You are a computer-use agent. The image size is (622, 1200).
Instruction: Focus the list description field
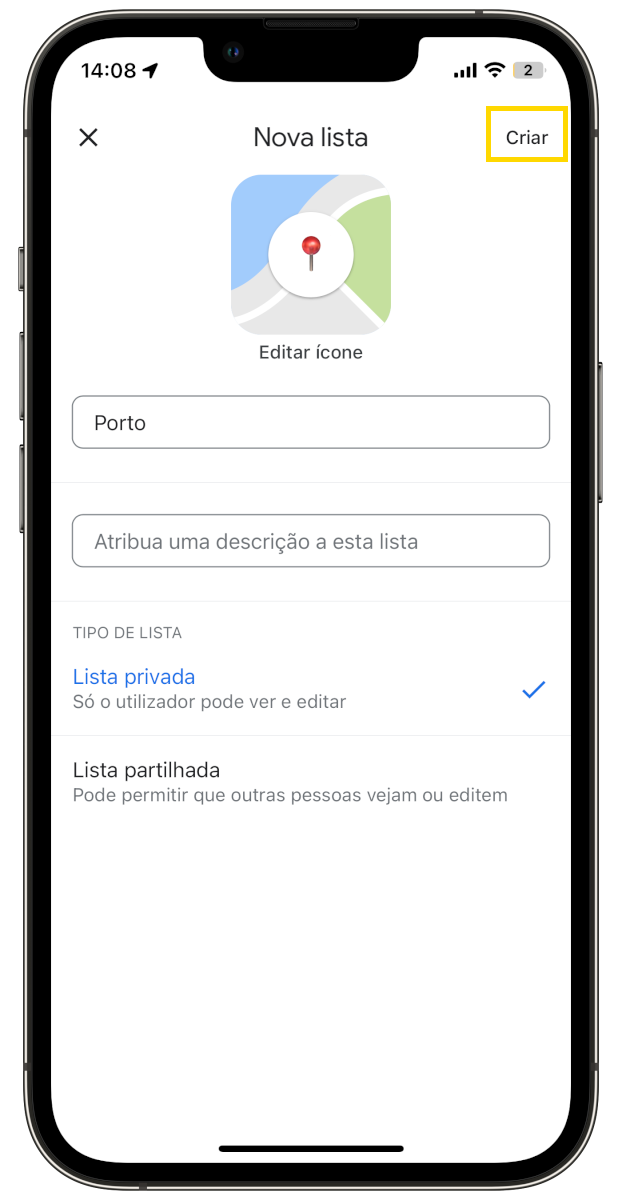coord(311,541)
